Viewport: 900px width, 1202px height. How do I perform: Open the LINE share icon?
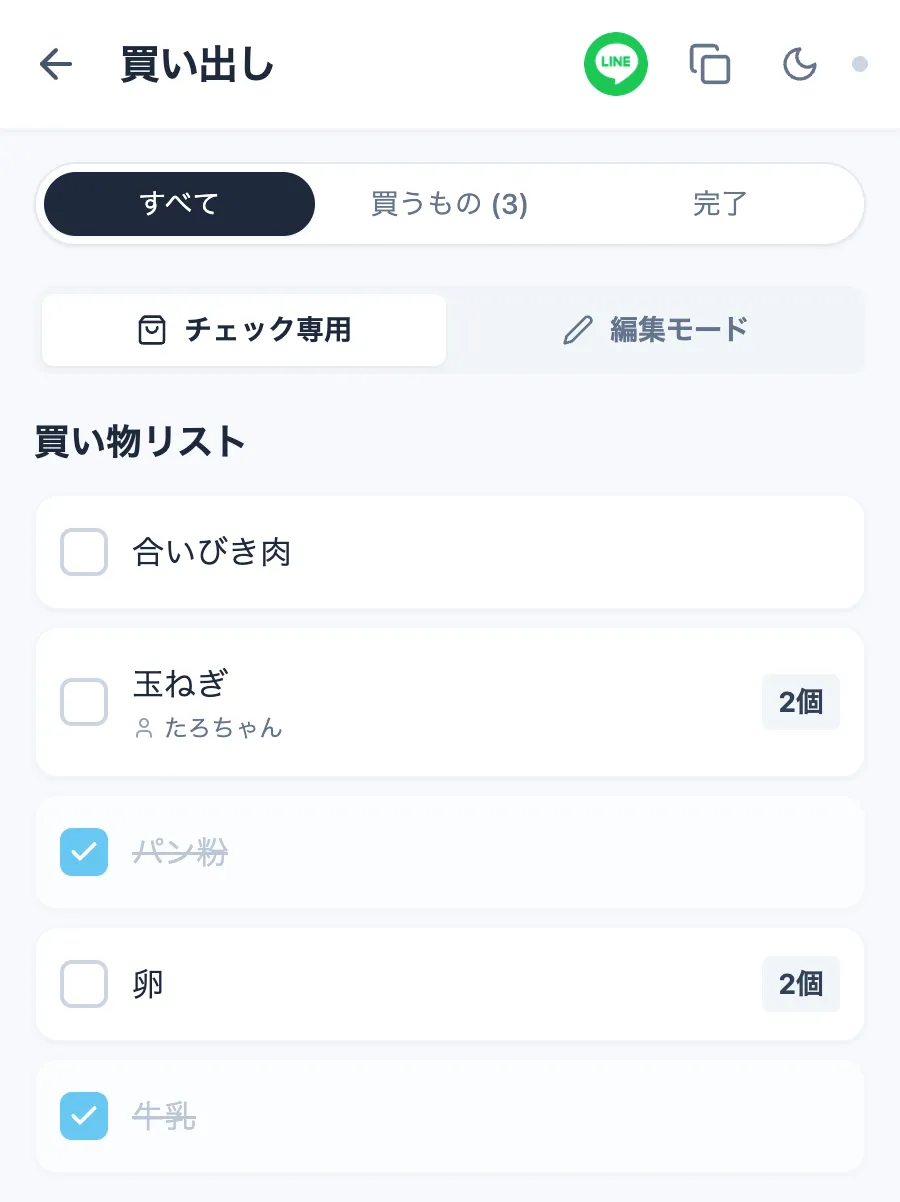coord(616,63)
